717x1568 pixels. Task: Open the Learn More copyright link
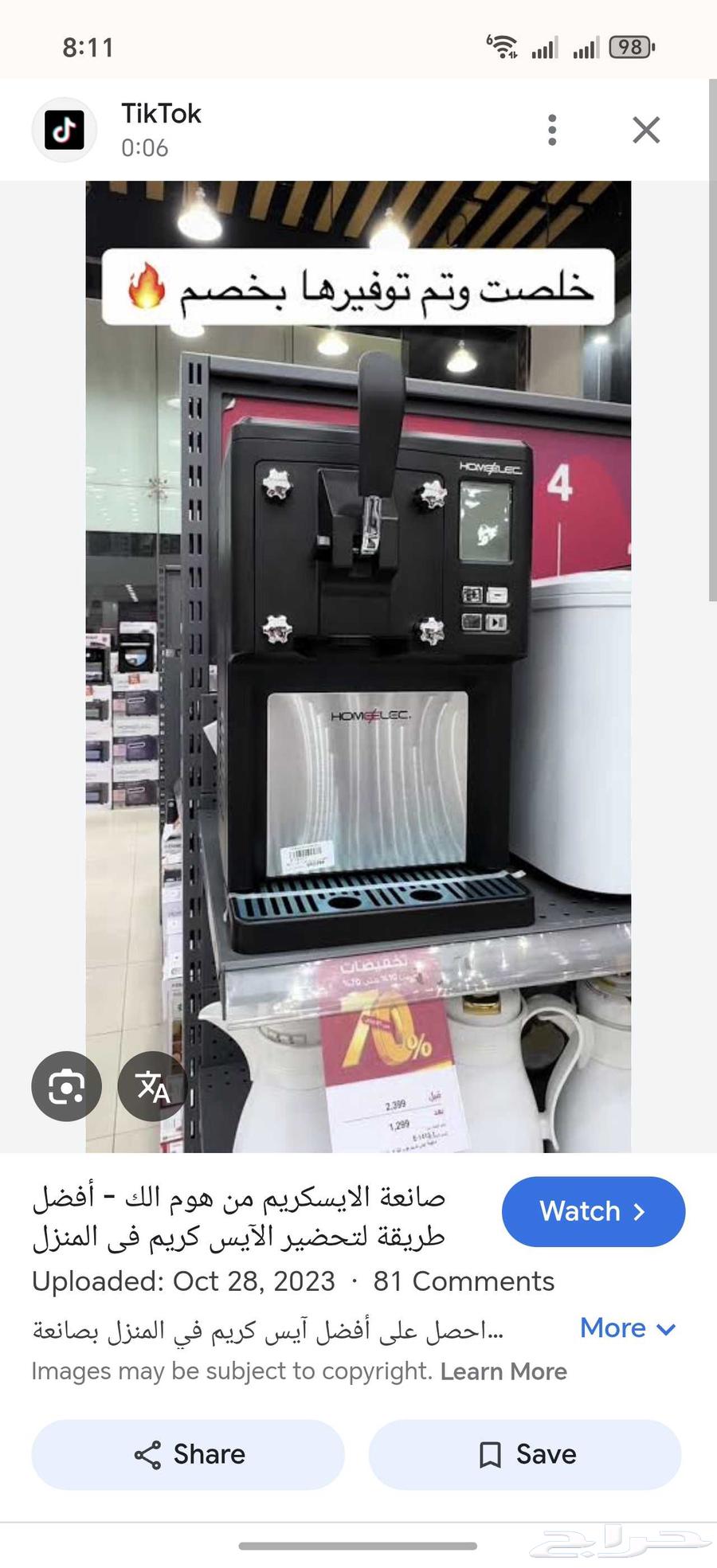tap(503, 1371)
